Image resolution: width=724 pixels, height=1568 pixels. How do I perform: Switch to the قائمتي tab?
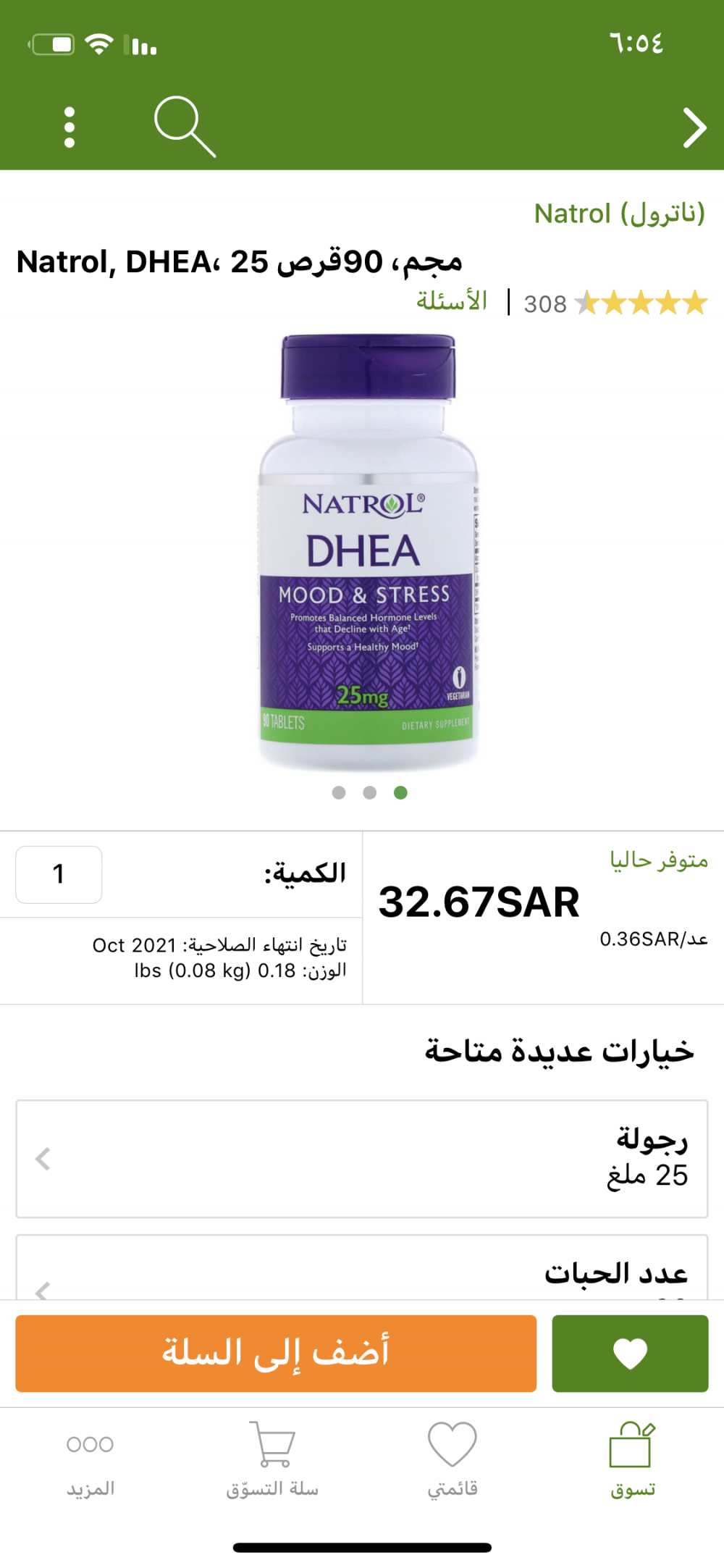pos(452,1459)
